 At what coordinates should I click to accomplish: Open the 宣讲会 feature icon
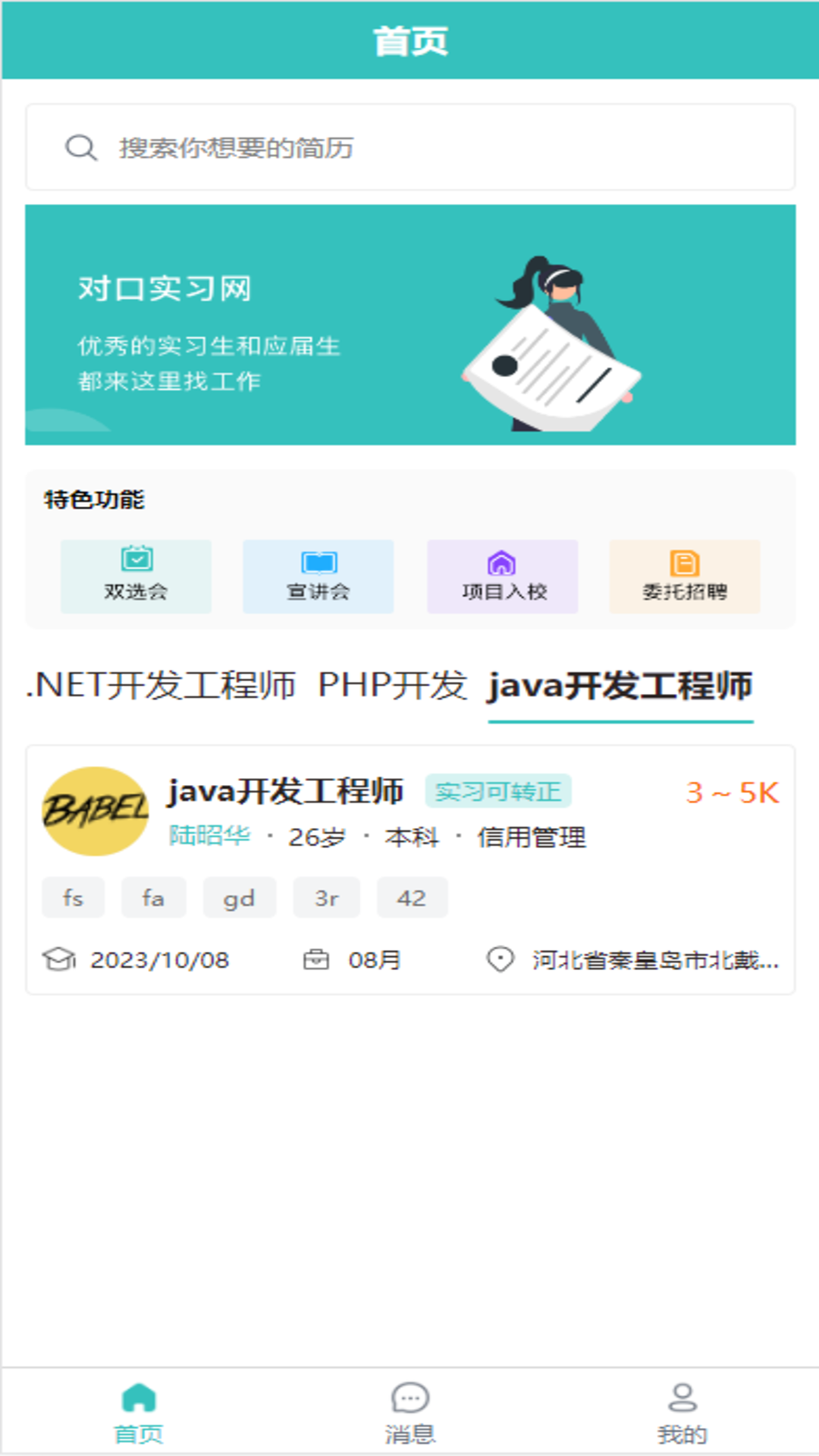point(318,575)
